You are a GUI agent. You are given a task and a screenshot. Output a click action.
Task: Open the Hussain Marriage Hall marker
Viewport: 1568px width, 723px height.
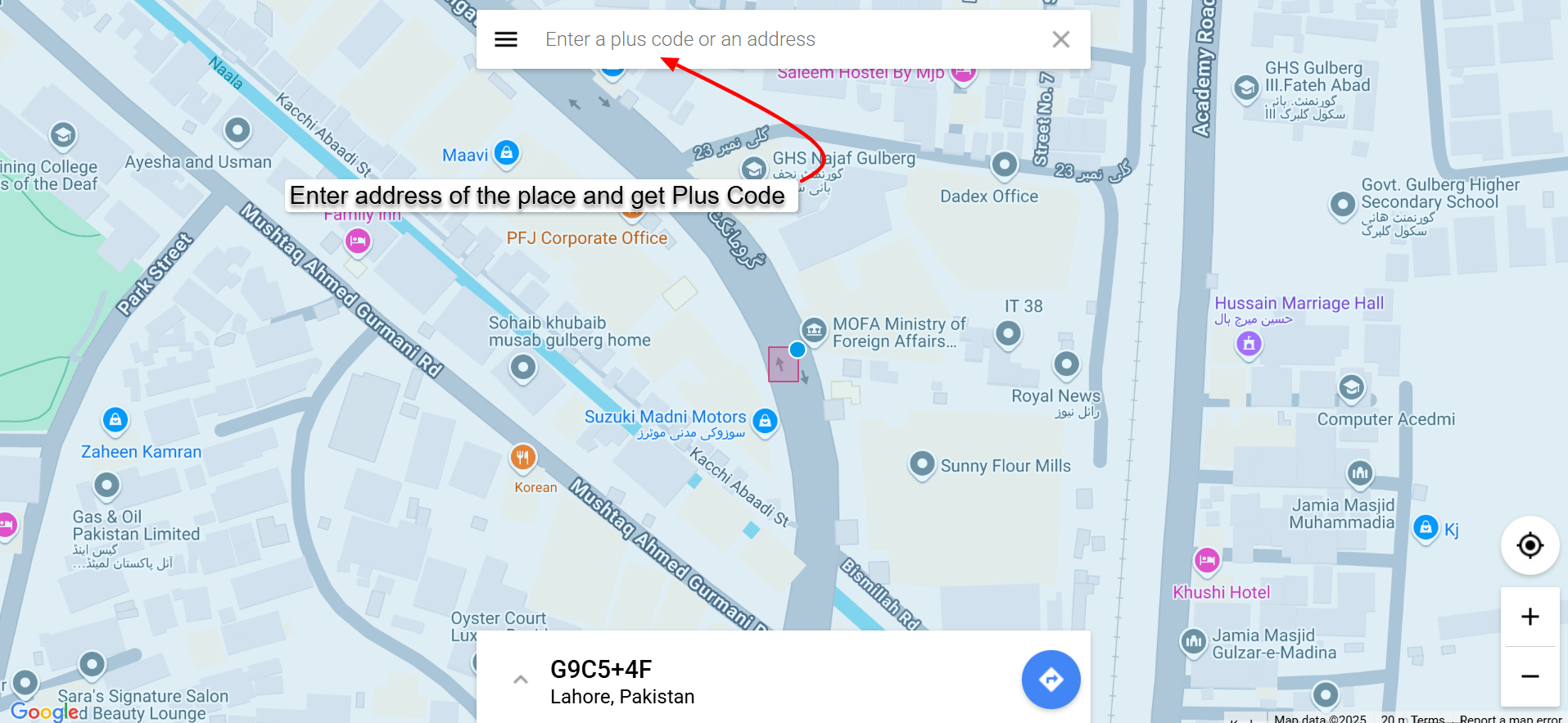tap(1249, 345)
